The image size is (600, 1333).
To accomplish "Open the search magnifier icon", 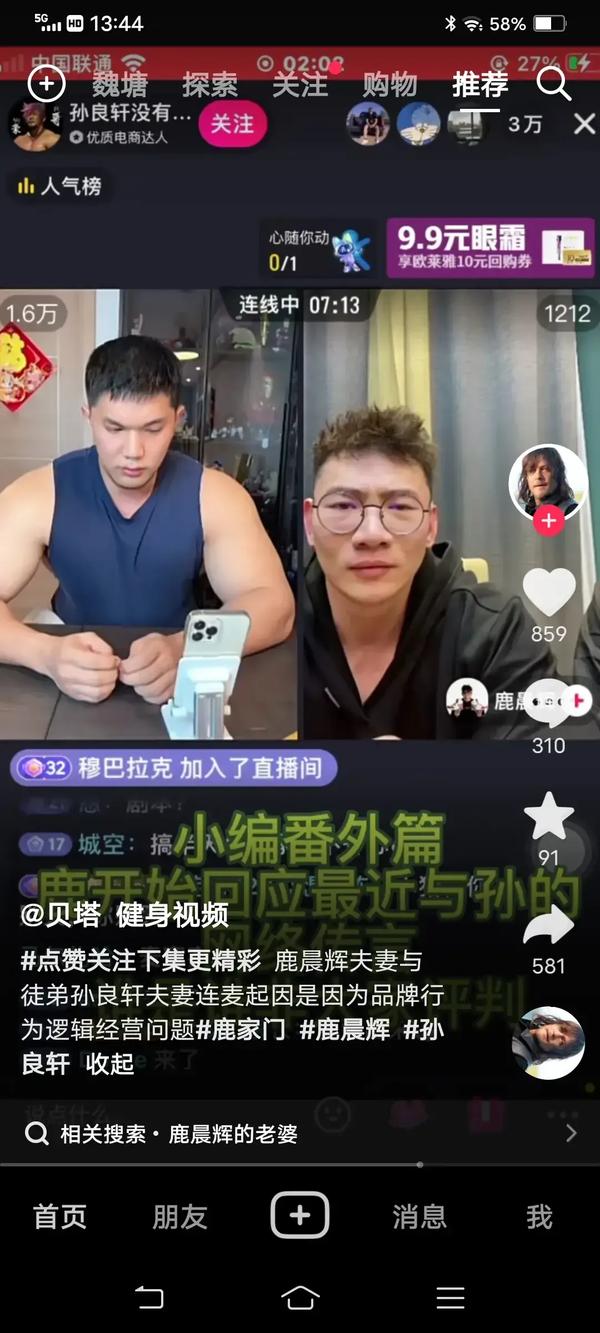I will (554, 85).
